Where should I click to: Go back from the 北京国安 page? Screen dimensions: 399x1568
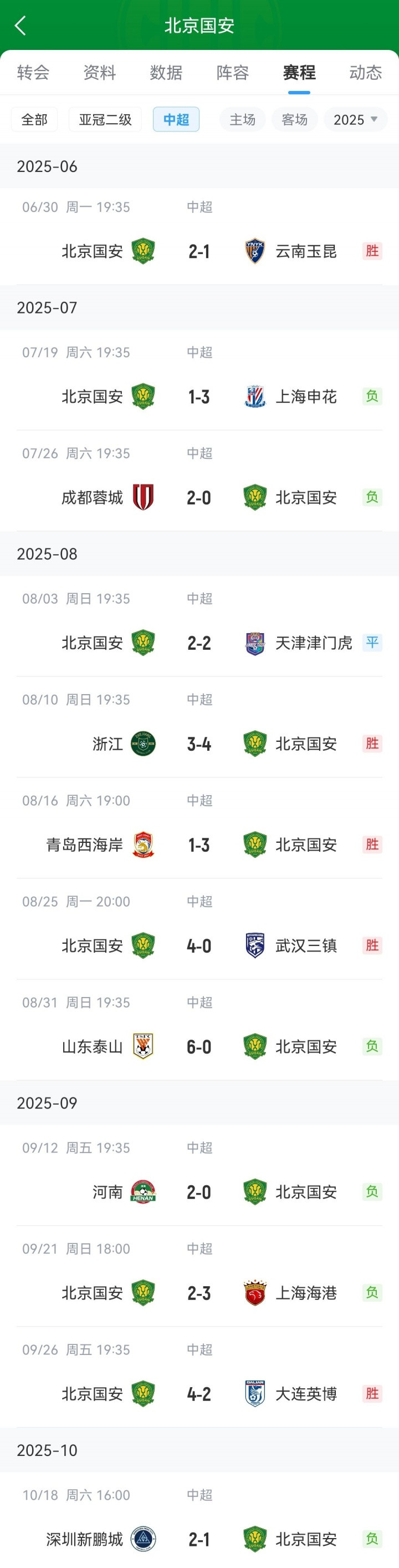21,26
